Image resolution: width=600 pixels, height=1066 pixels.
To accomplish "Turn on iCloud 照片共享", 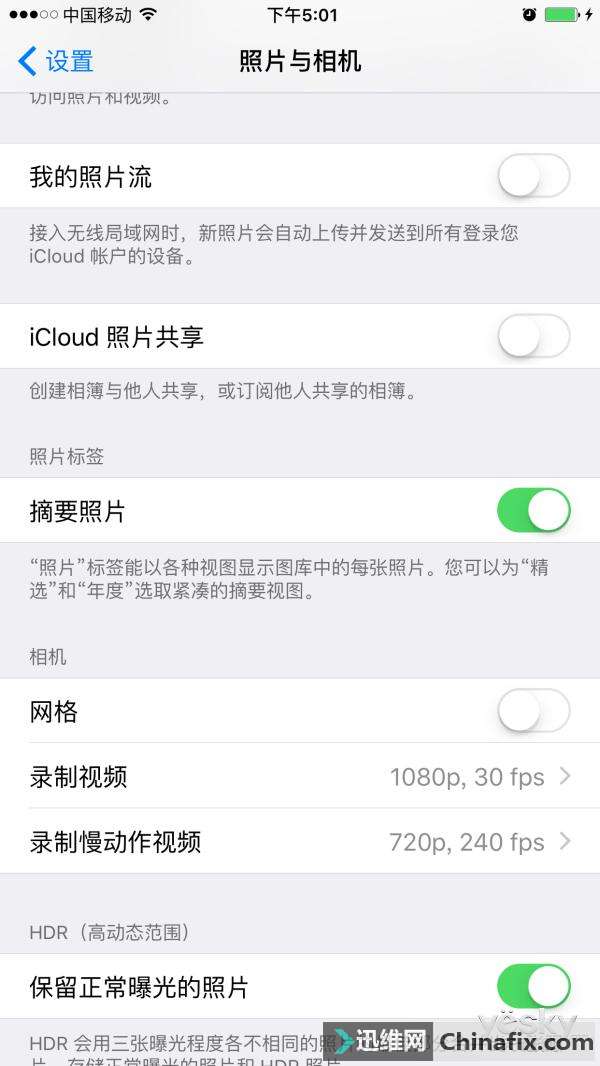I will (533, 337).
